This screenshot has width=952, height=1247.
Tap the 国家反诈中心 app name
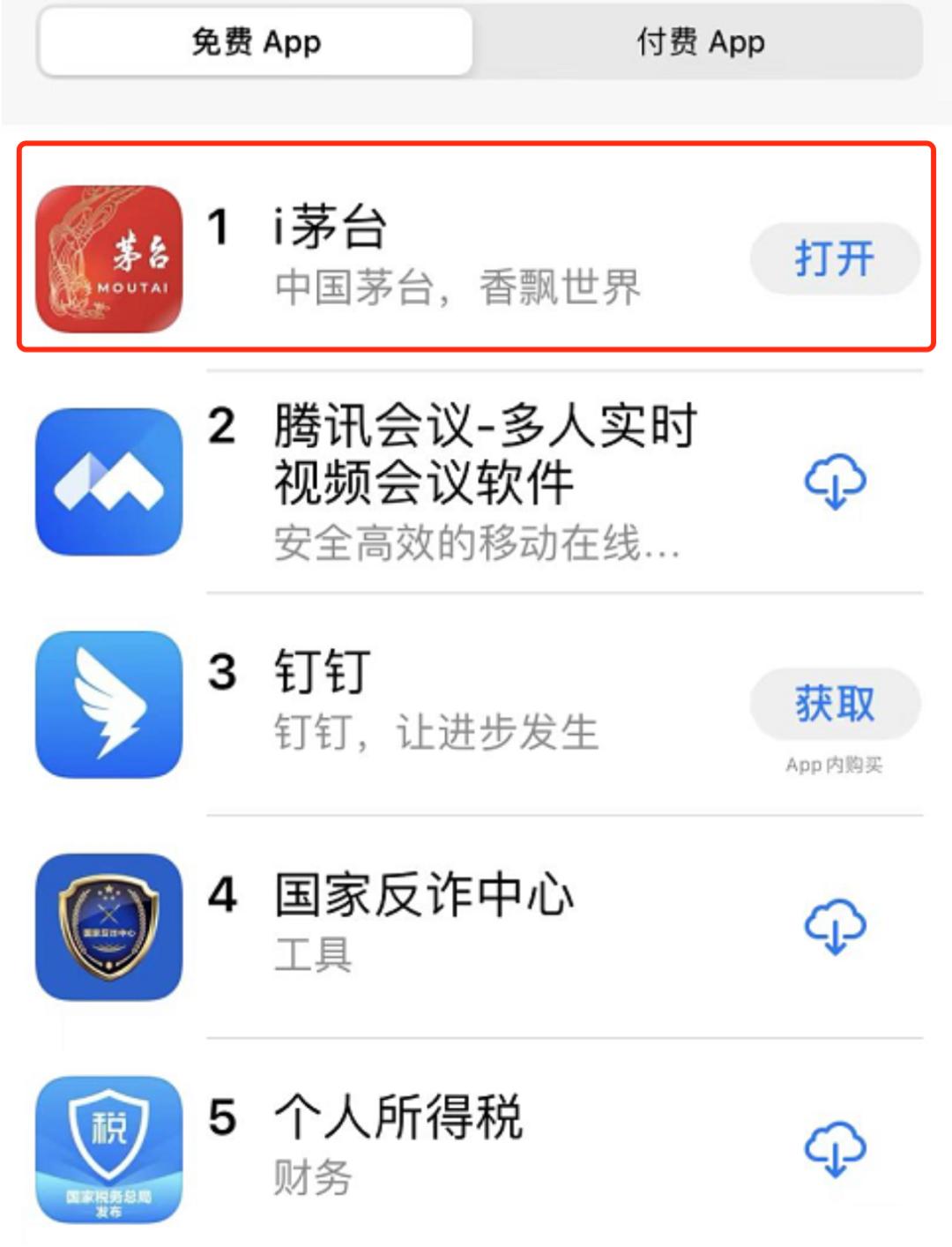coord(423,893)
